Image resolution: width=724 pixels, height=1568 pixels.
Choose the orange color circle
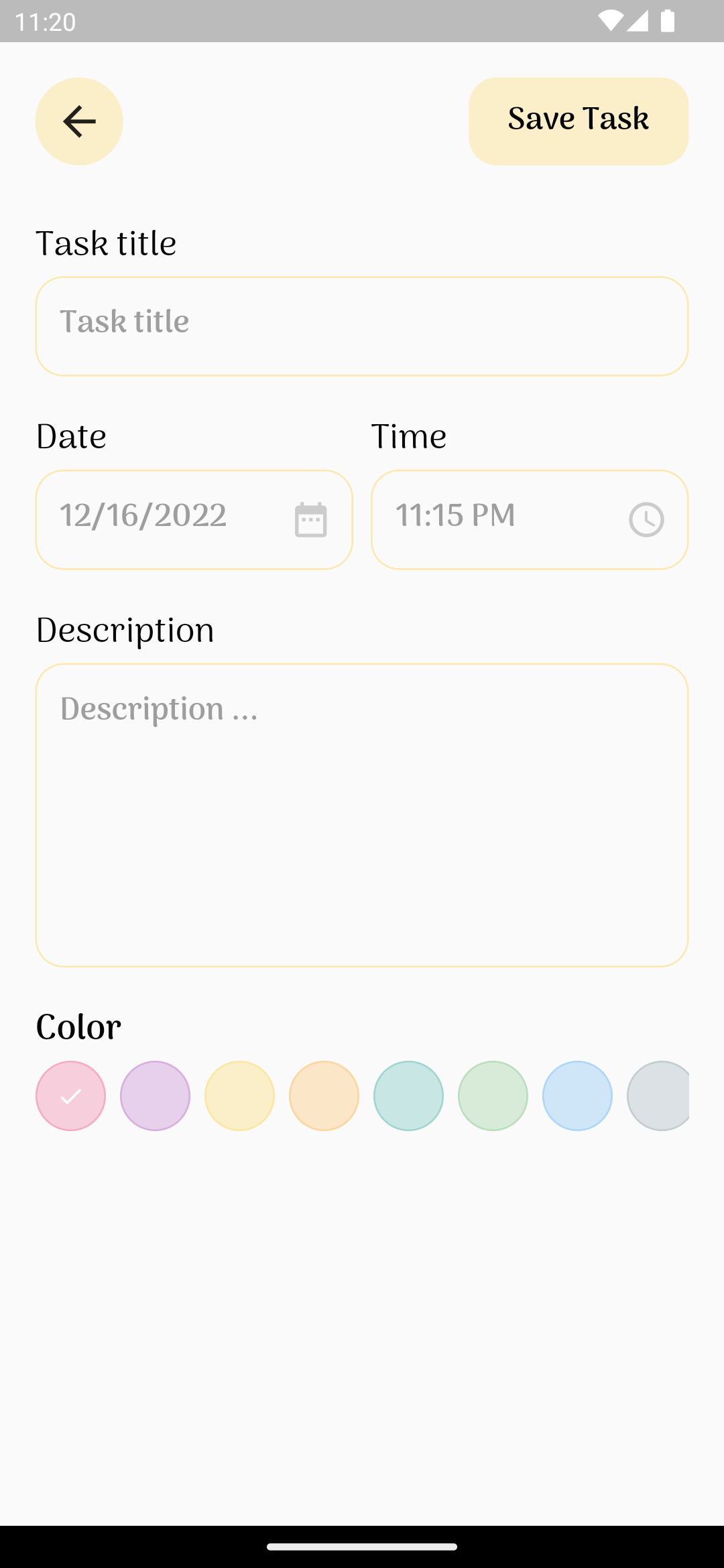pos(324,1096)
